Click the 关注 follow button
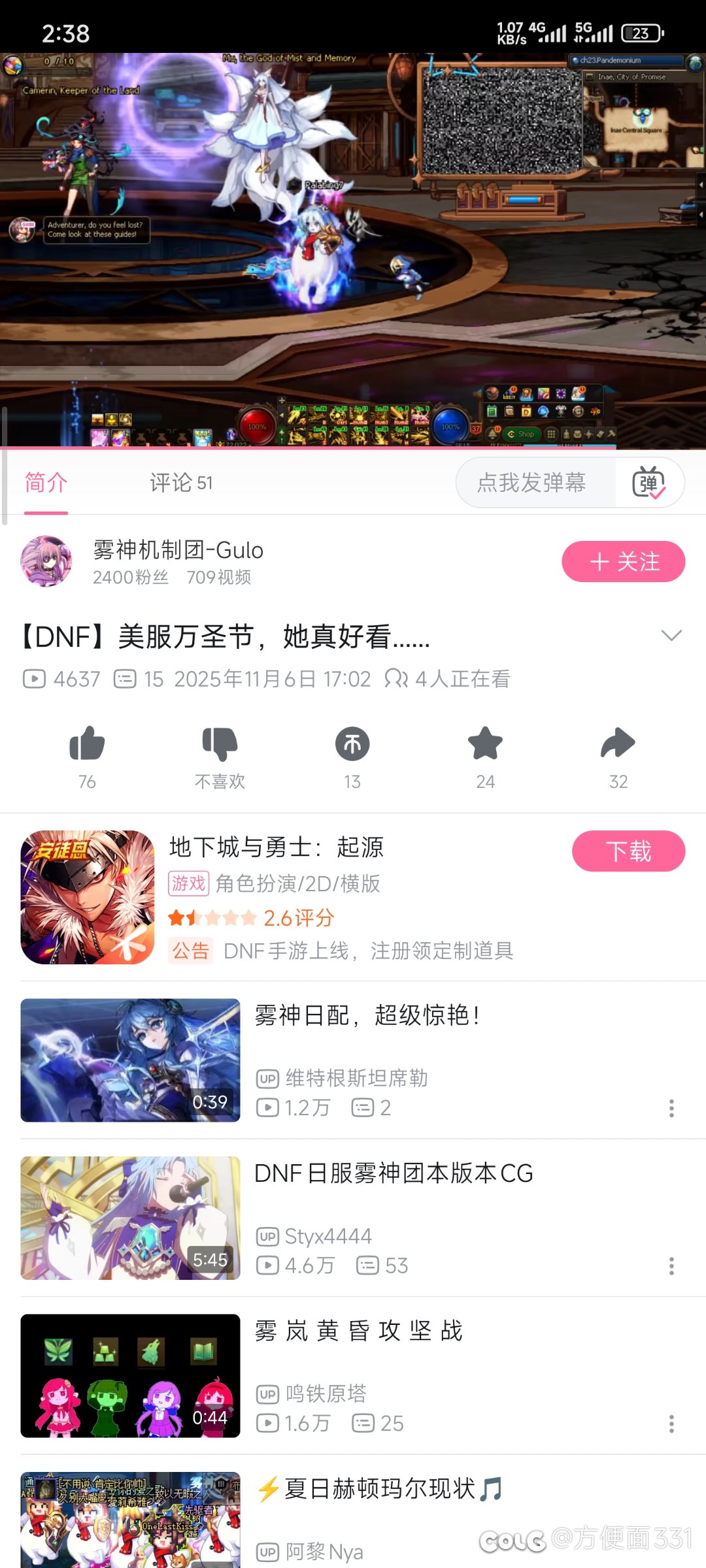Image resolution: width=706 pixels, height=1568 pixels. tap(622, 561)
